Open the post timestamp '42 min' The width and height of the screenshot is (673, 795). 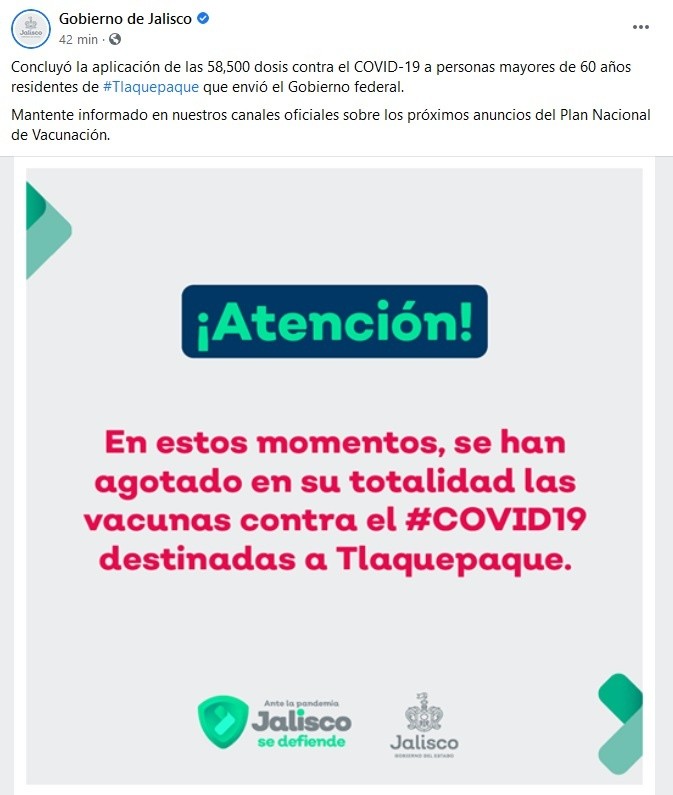point(78,39)
